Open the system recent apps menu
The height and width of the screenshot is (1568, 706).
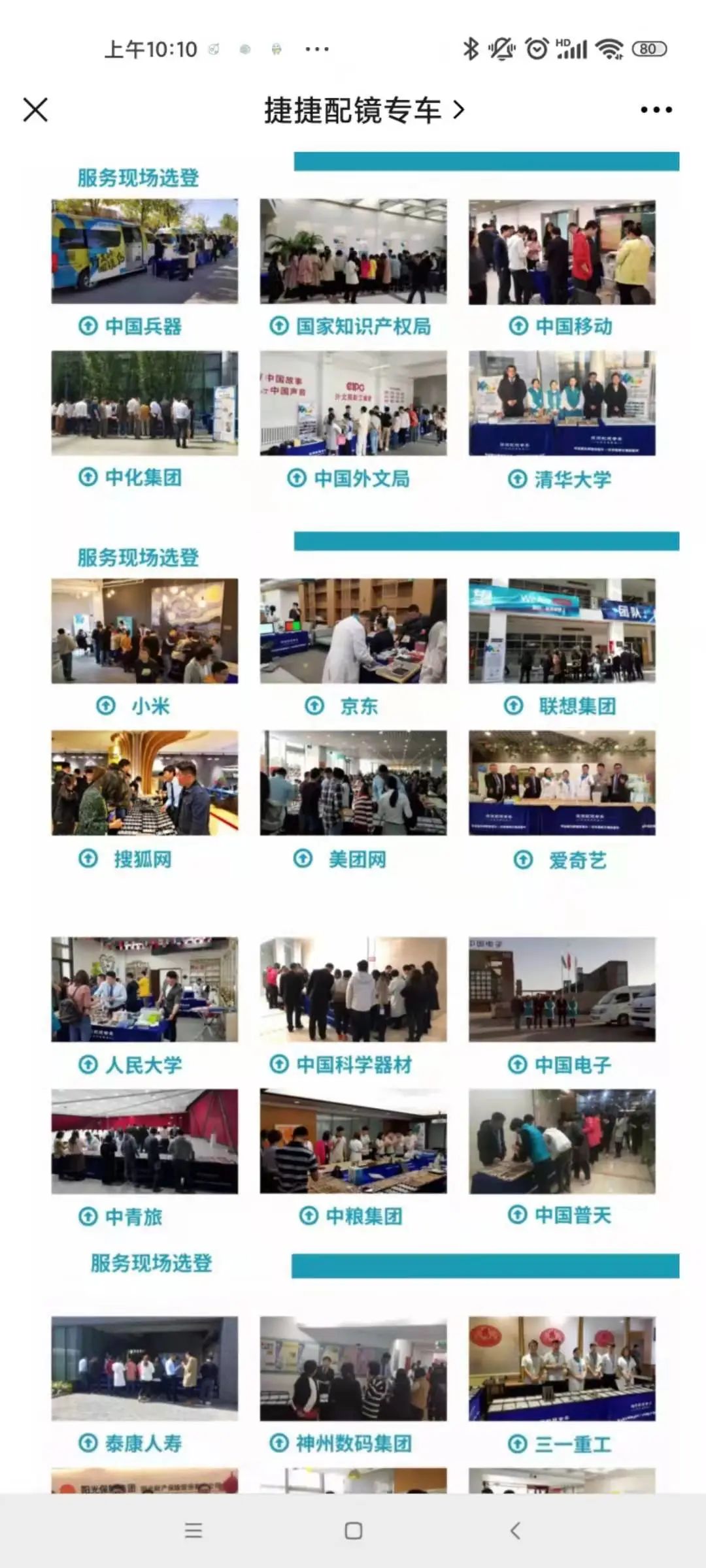[193, 1531]
